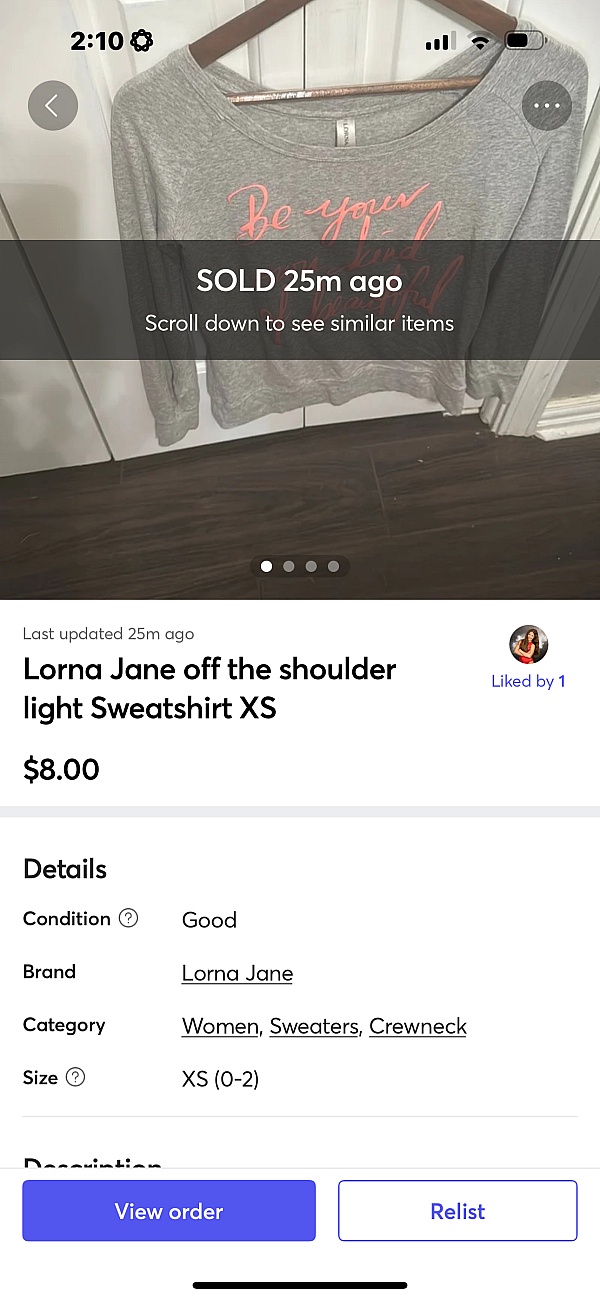The image size is (600, 1300).
Task: Show Condition help info icon
Action: point(128,918)
